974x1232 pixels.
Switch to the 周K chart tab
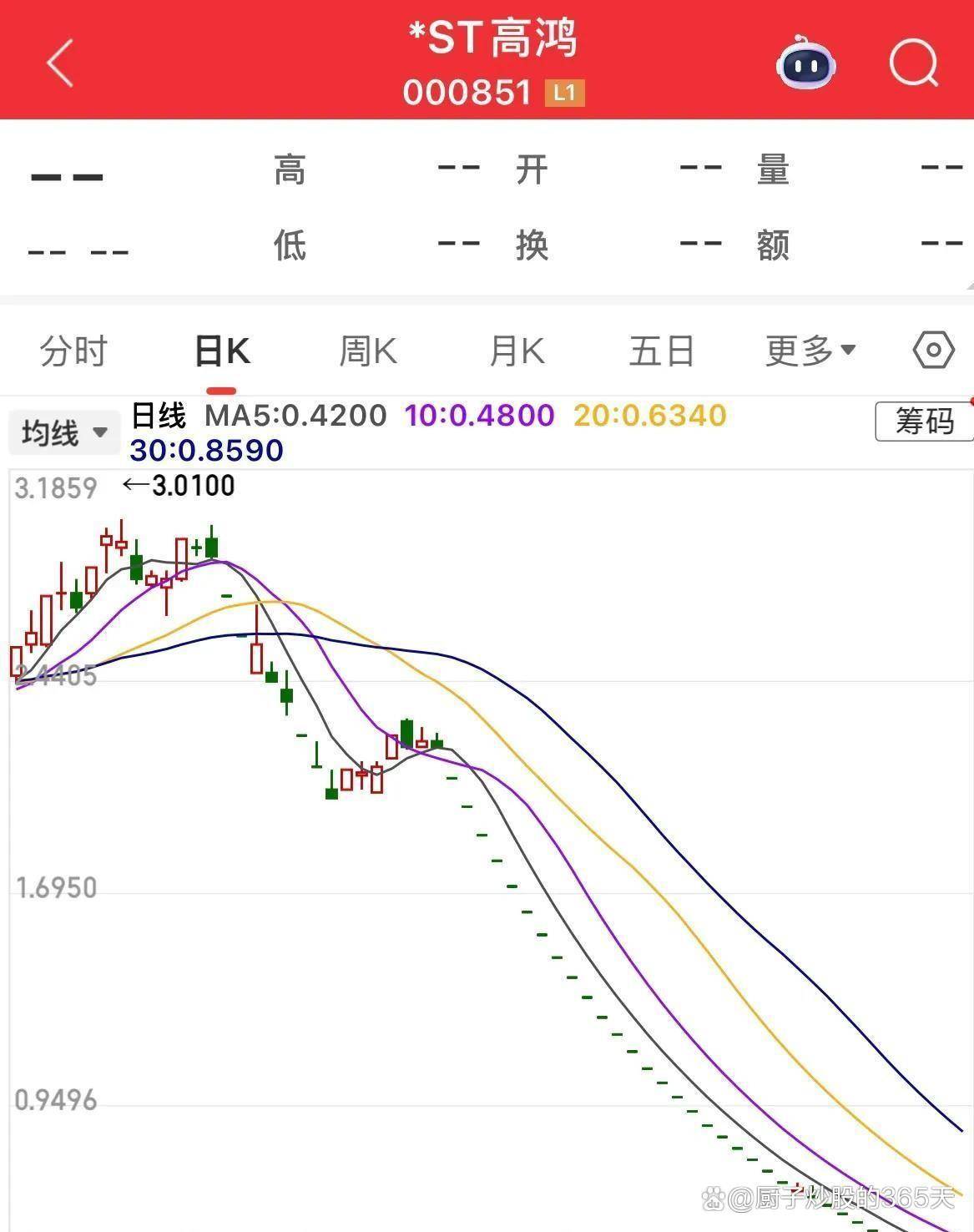click(368, 351)
